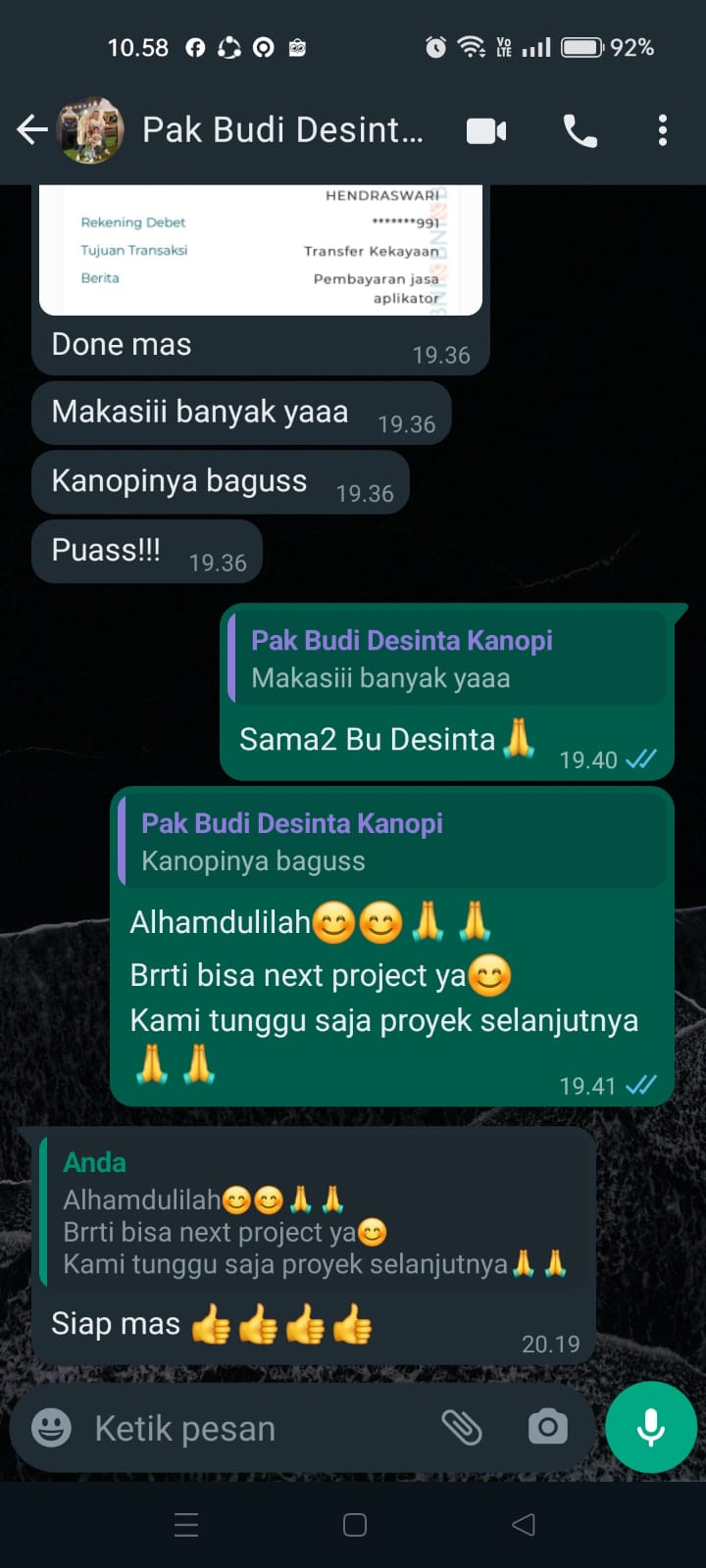Image resolution: width=706 pixels, height=1568 pixels.
Task: Tap the system home button
Action: pos(354,1525)
